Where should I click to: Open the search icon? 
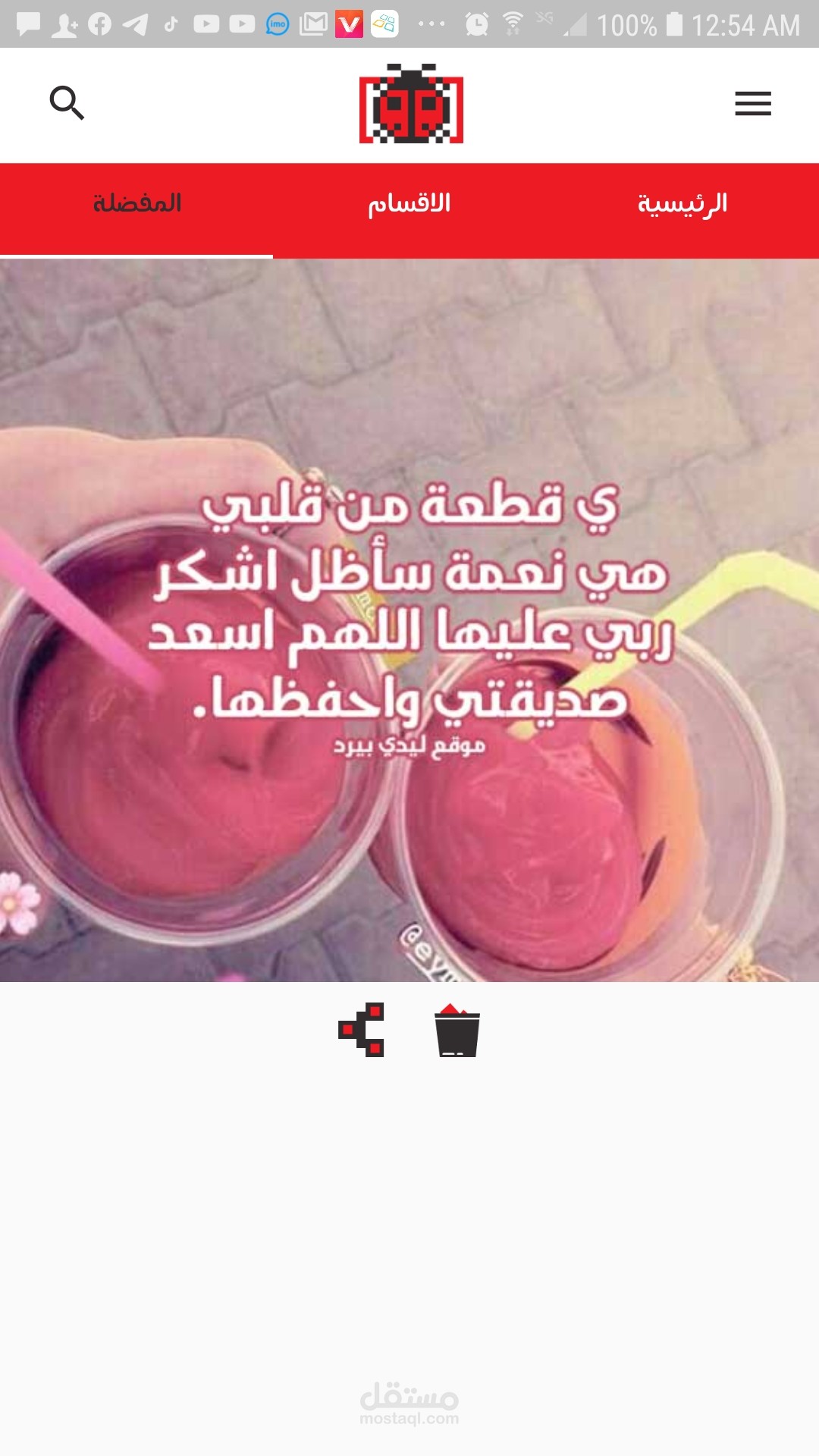[67, 103]
